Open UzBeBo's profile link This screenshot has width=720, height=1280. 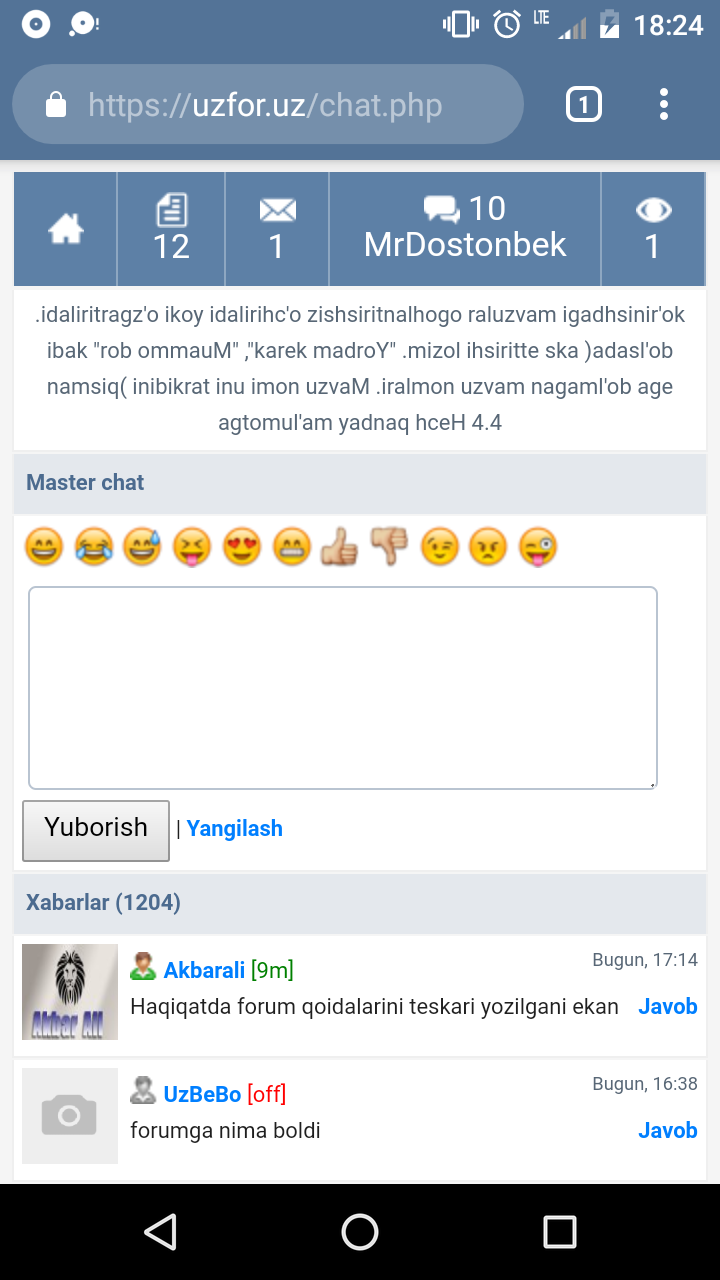[x=202, y=1094]
